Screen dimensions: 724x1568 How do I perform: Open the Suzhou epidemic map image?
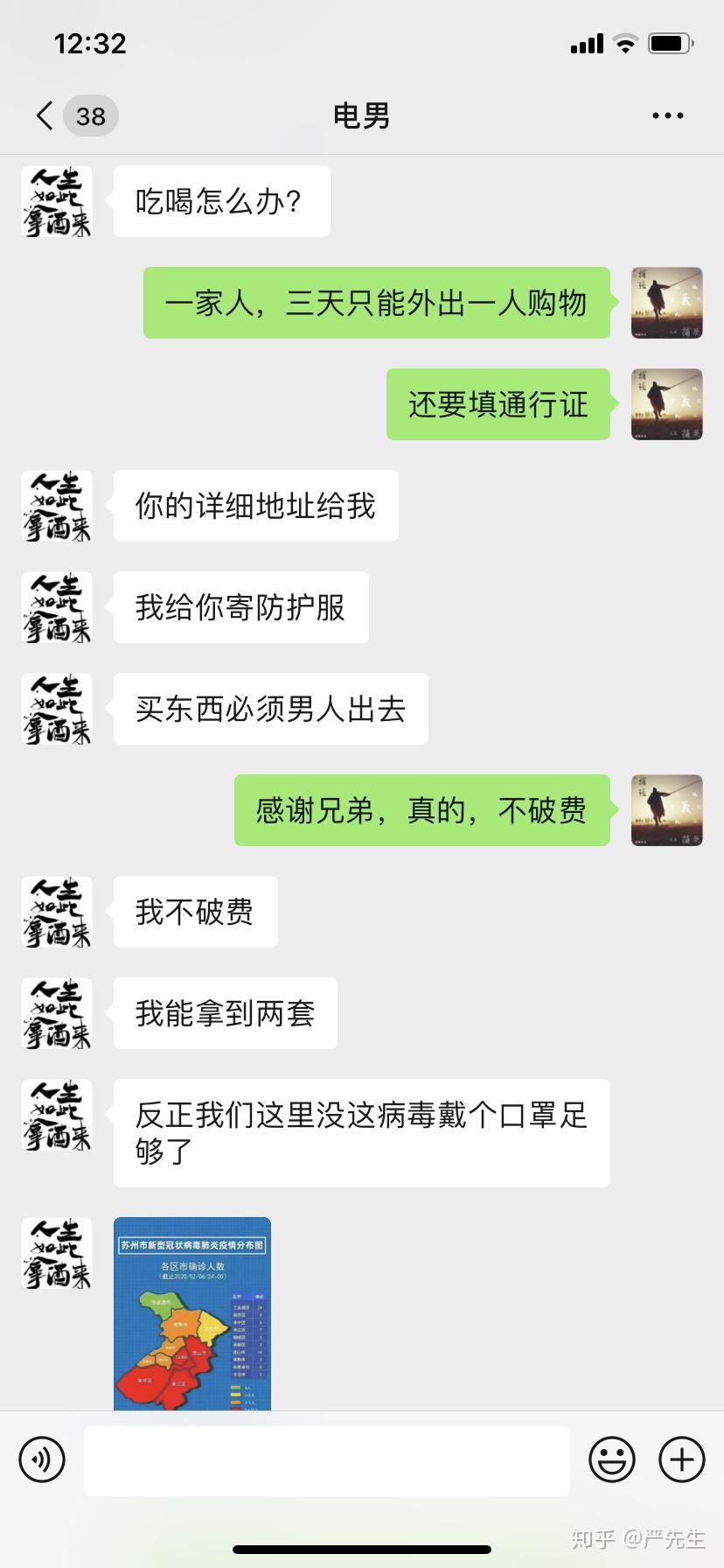(192, 1312)
